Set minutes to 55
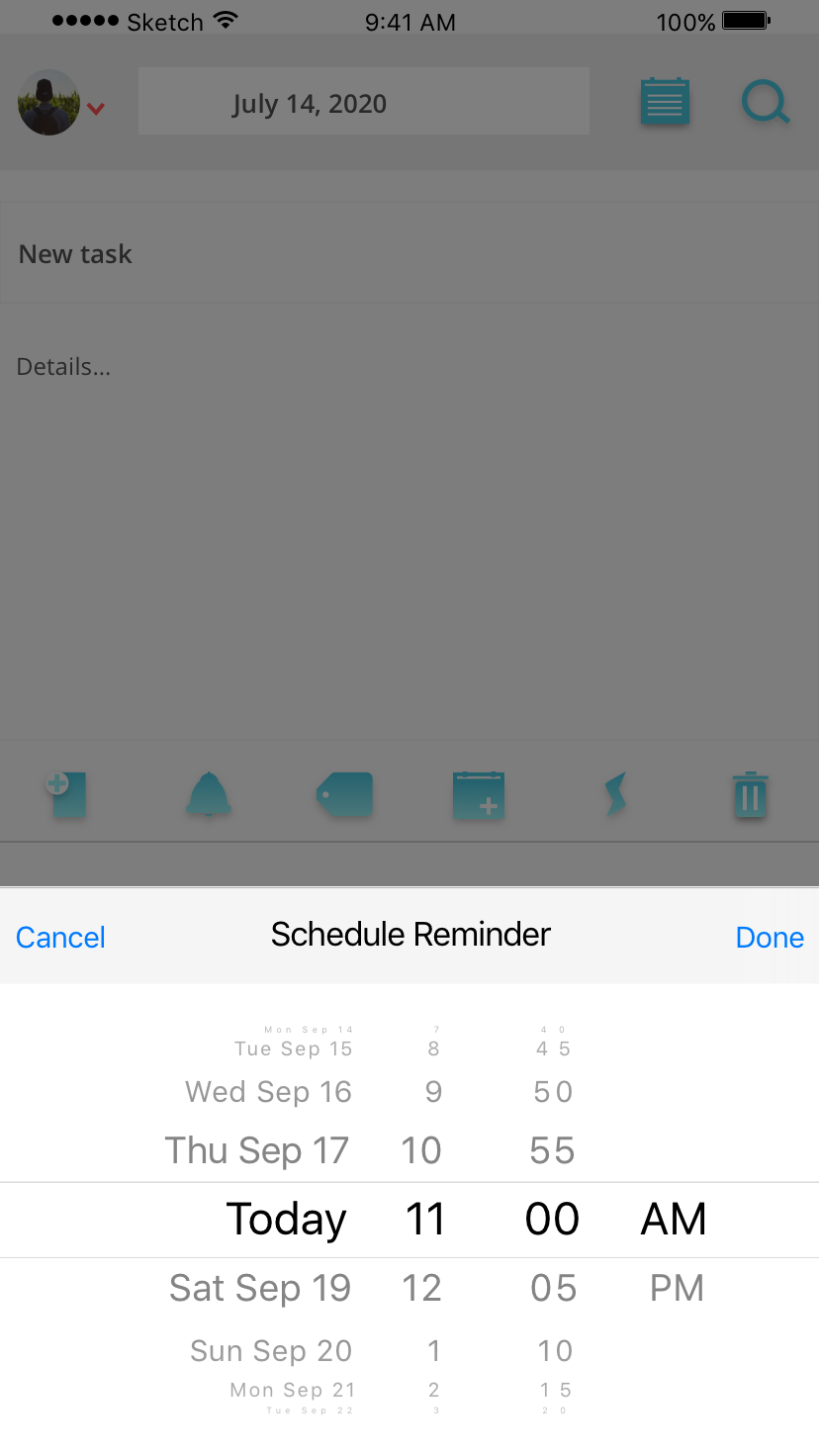Viewport: 819px width, 1456px height. point(553,1150)
